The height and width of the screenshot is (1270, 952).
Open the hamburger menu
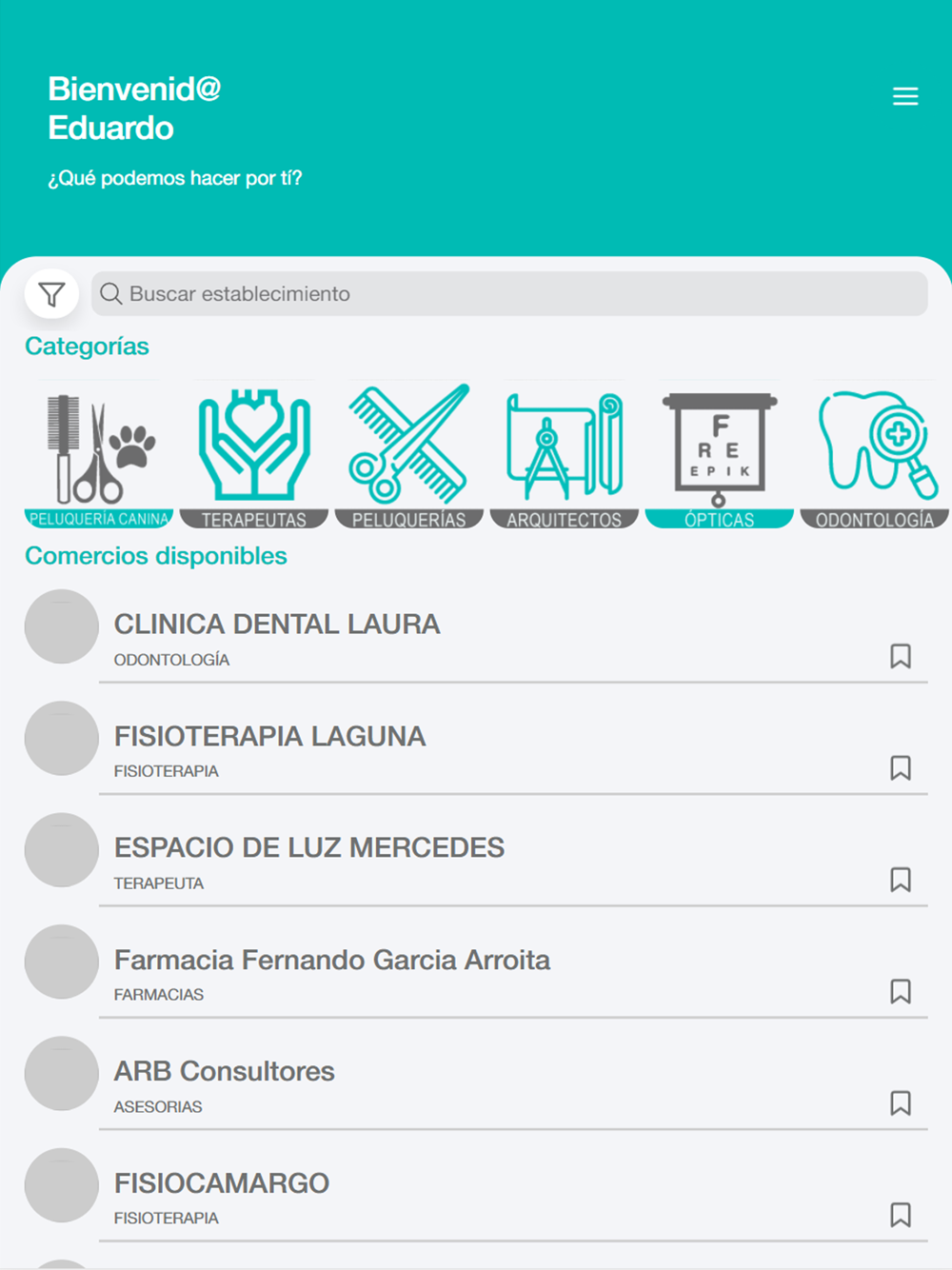905,96
